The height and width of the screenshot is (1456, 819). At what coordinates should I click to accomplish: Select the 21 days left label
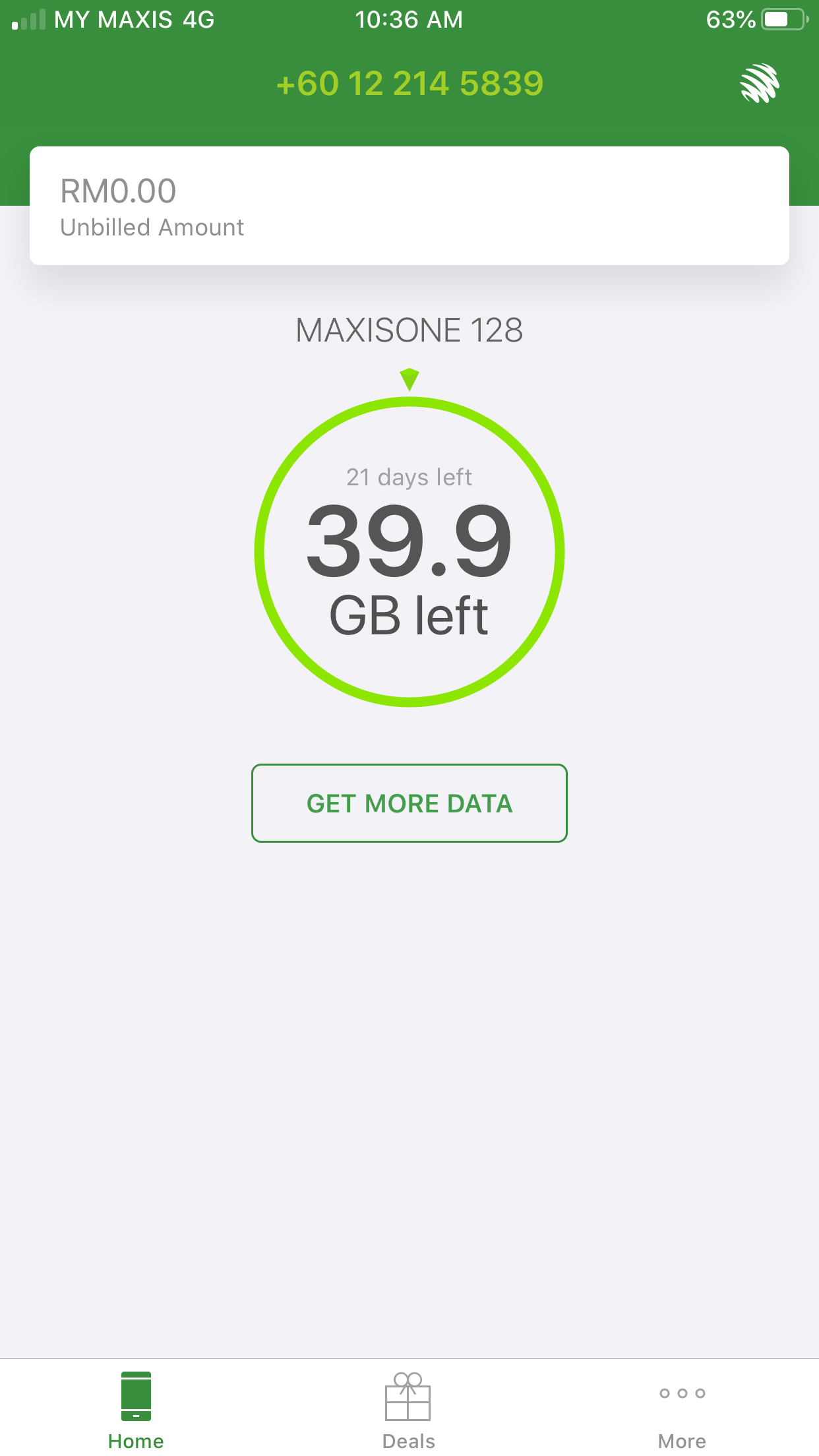[x=409, y=477]
